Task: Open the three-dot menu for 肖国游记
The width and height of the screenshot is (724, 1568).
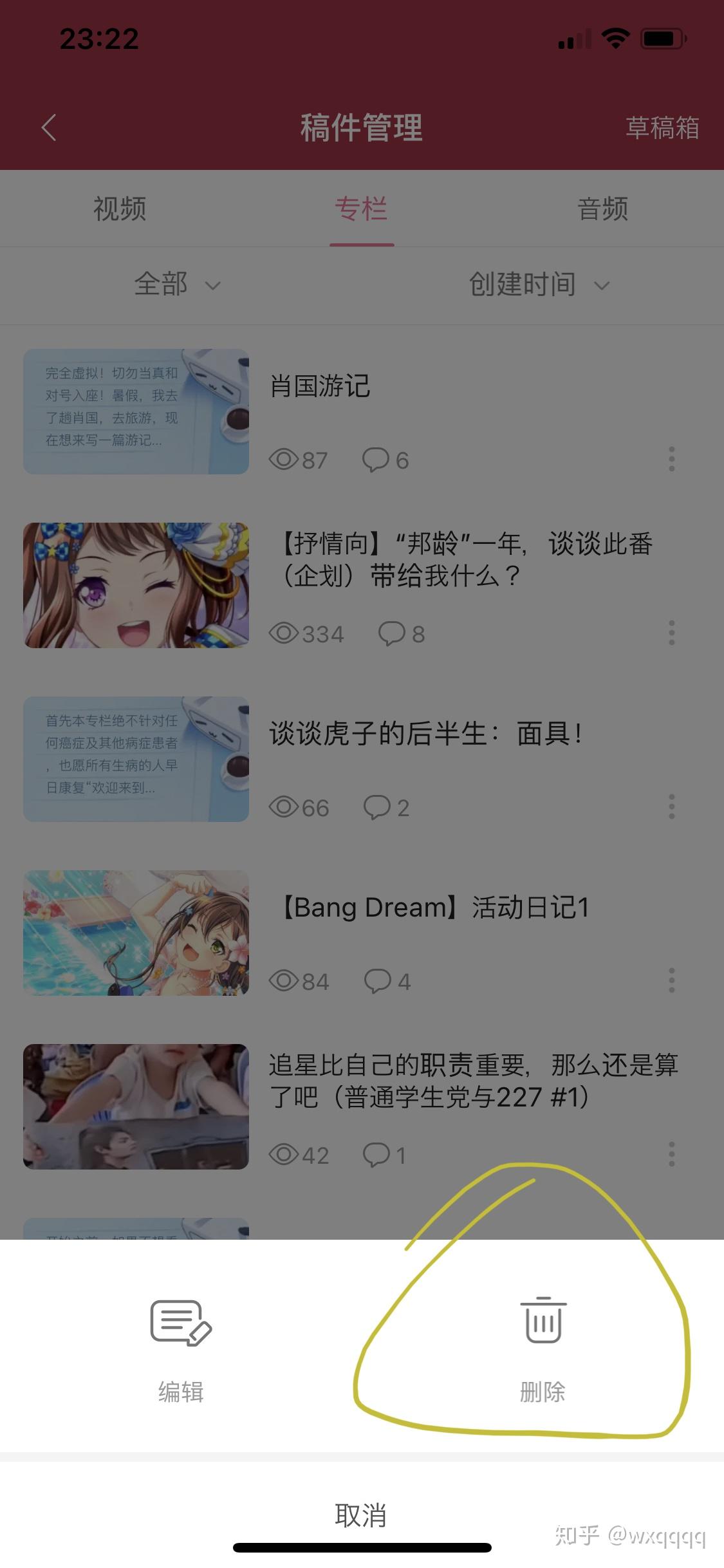Action: pos(671,458)
